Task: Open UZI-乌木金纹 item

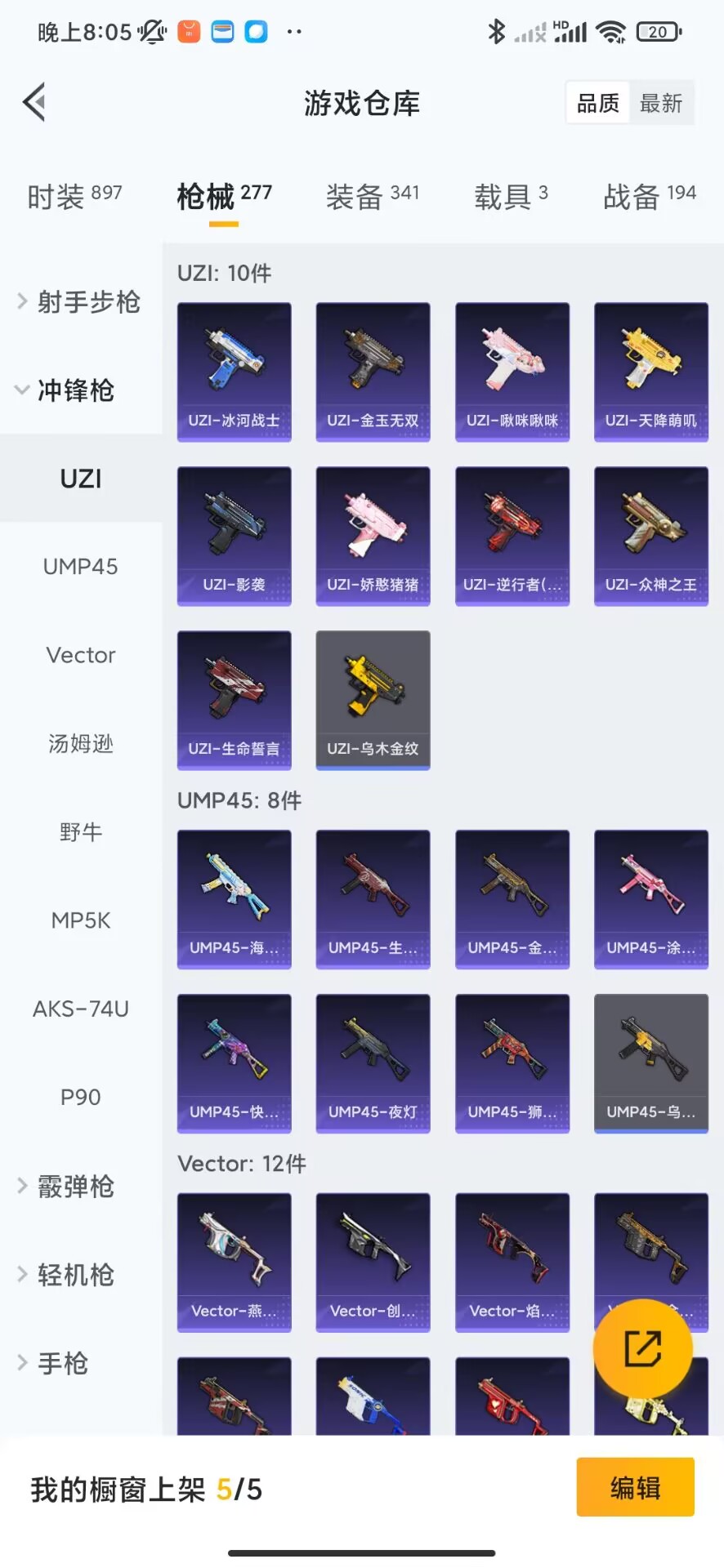Action: click(373, 700)
